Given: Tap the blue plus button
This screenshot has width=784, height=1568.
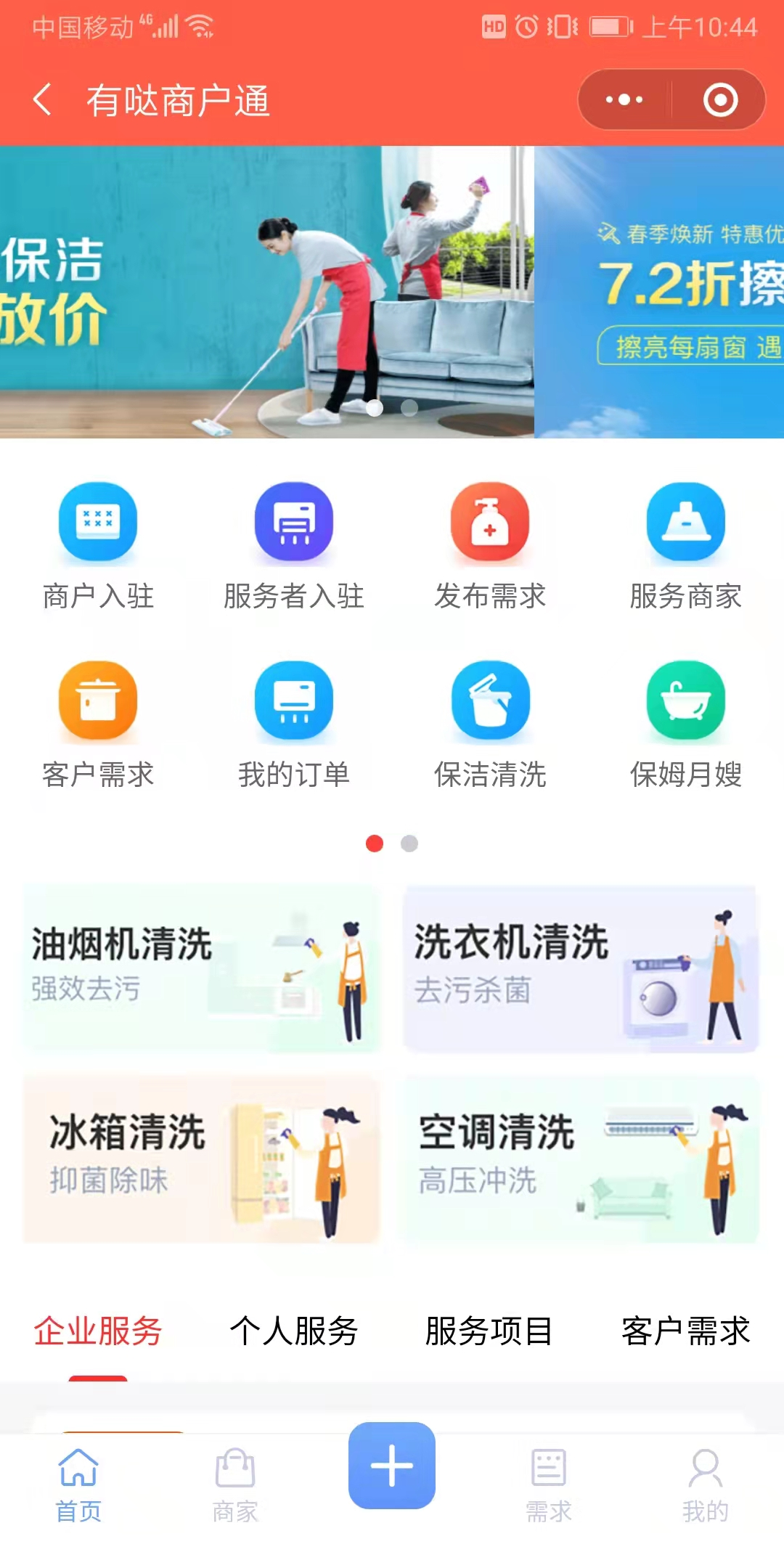Looking at the screenshot, I should (392, 1465).
